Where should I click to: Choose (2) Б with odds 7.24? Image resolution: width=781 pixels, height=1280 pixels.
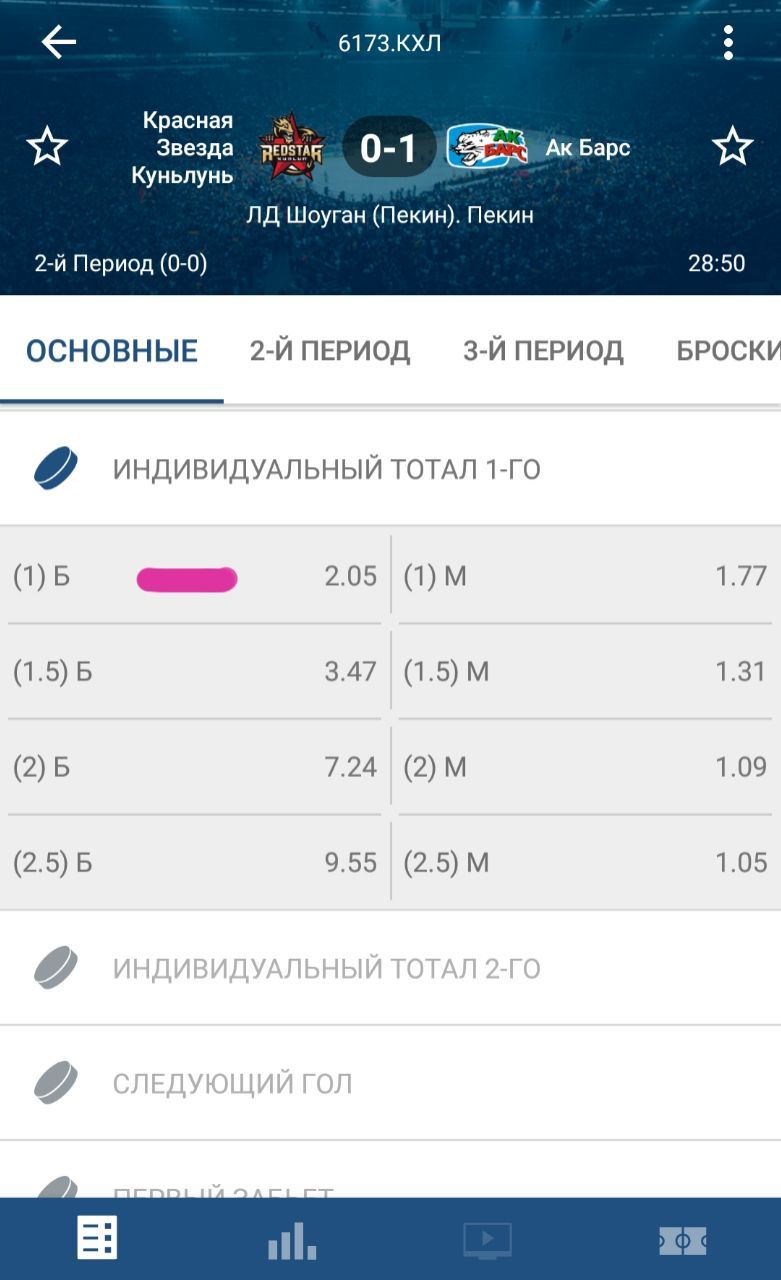click(194, 767)
